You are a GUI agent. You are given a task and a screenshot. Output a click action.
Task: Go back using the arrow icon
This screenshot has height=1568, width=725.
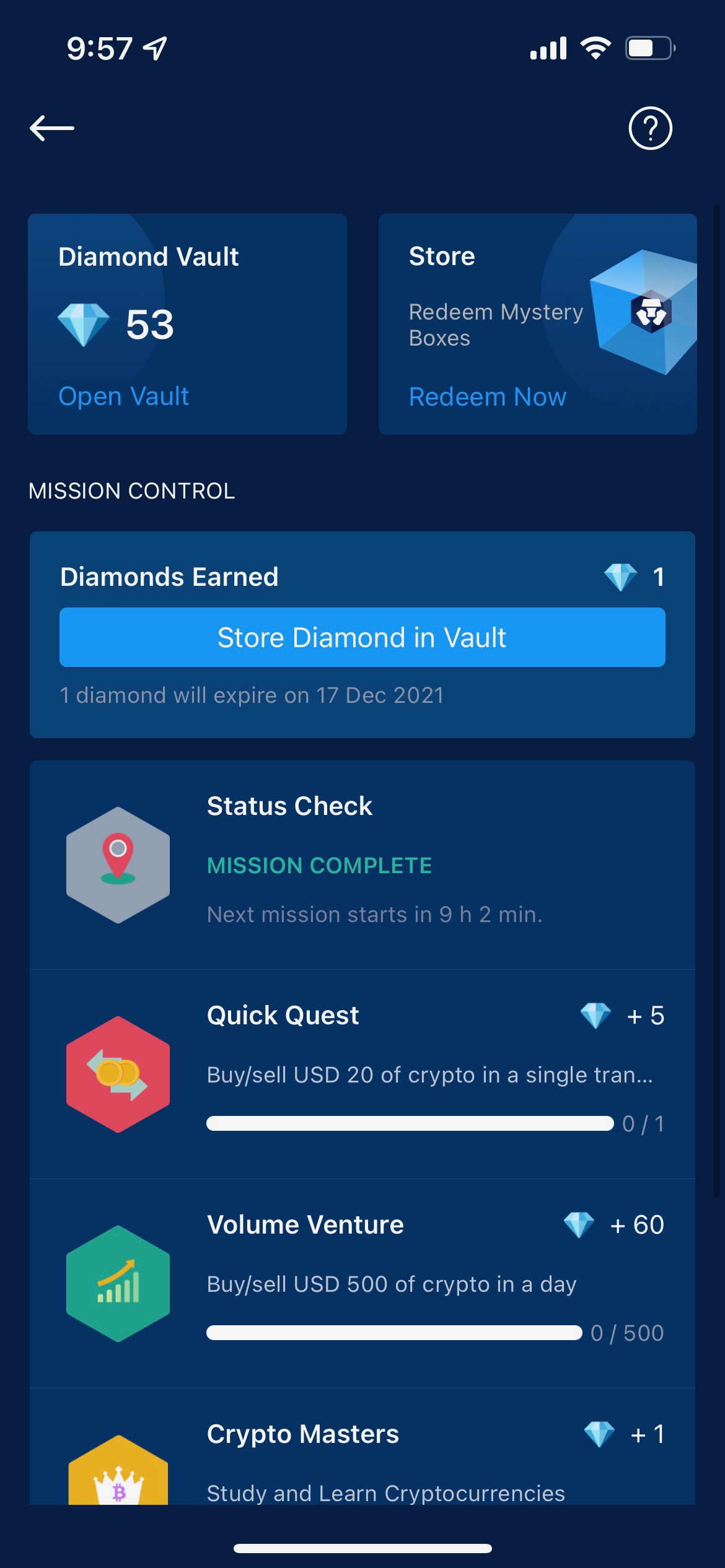52,128
